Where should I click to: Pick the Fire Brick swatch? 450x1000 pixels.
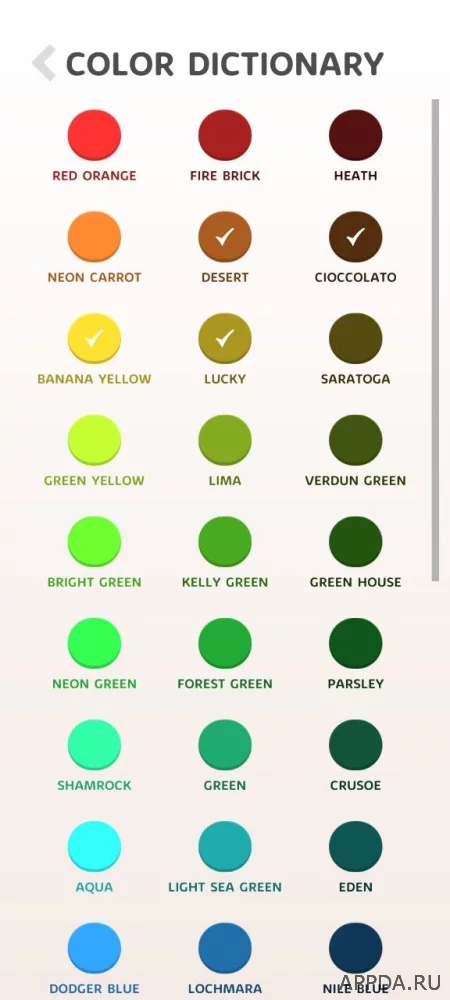click(225, 135)
